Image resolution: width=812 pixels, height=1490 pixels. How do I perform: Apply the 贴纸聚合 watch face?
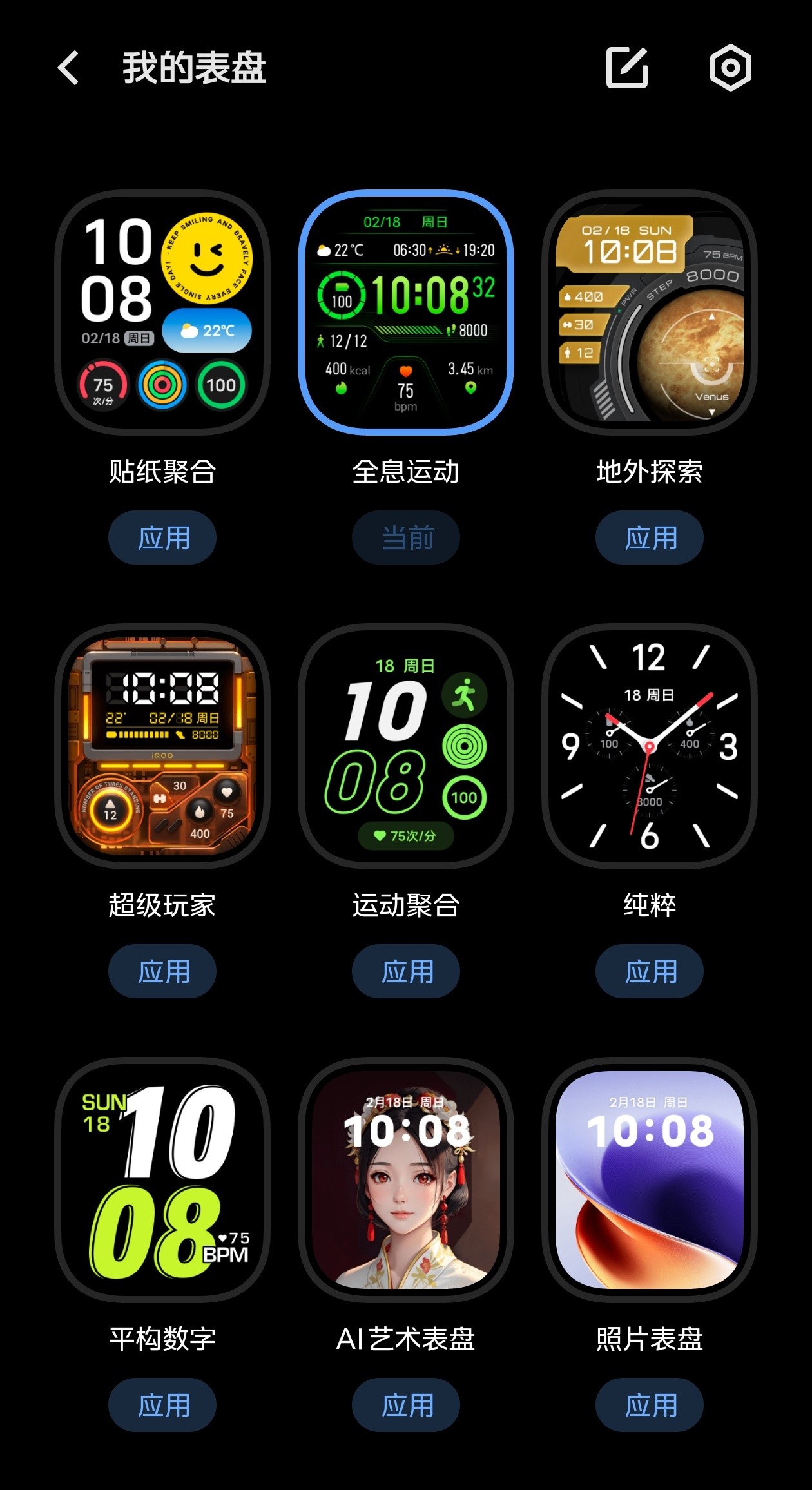click(x=162, y=537)
